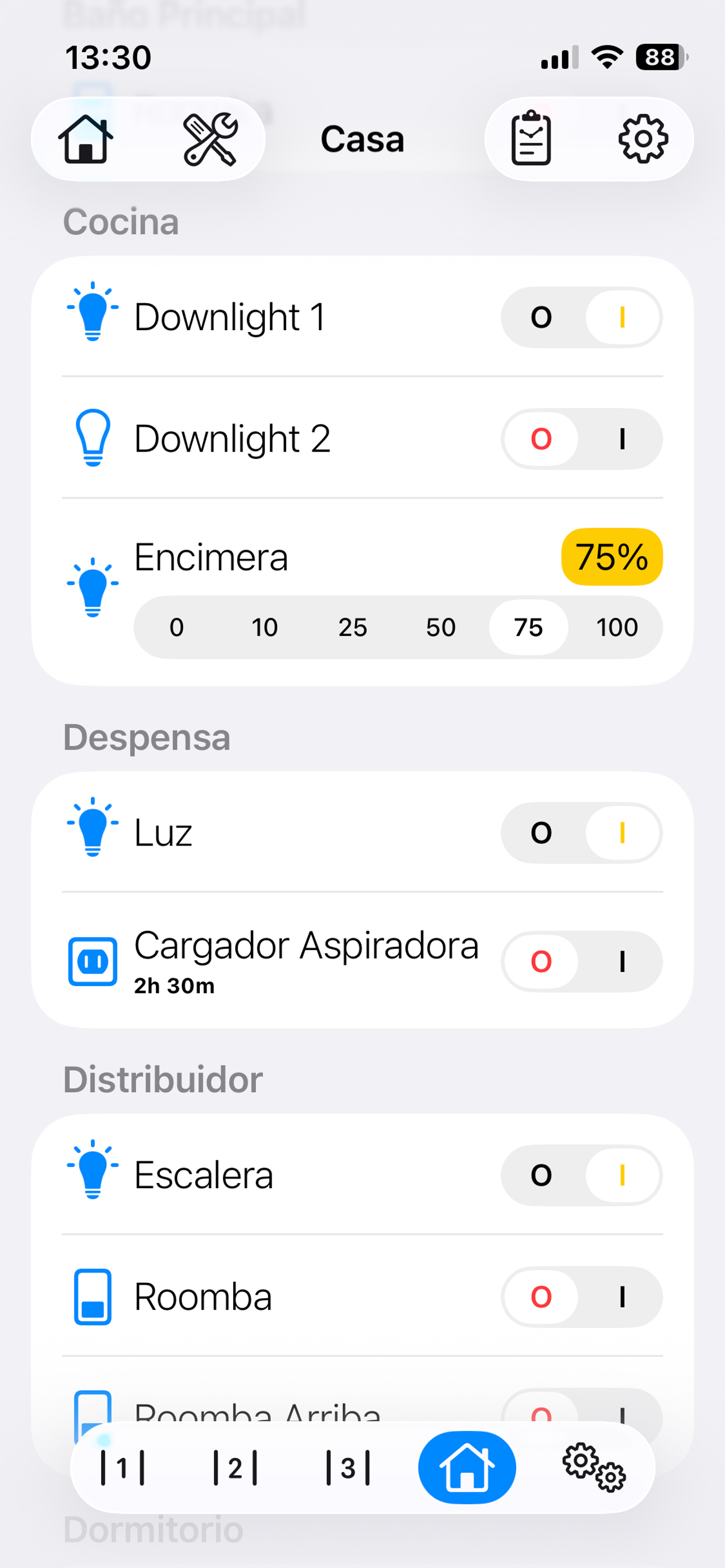Turn on Roomba outlet

[x=622, y=1297]
